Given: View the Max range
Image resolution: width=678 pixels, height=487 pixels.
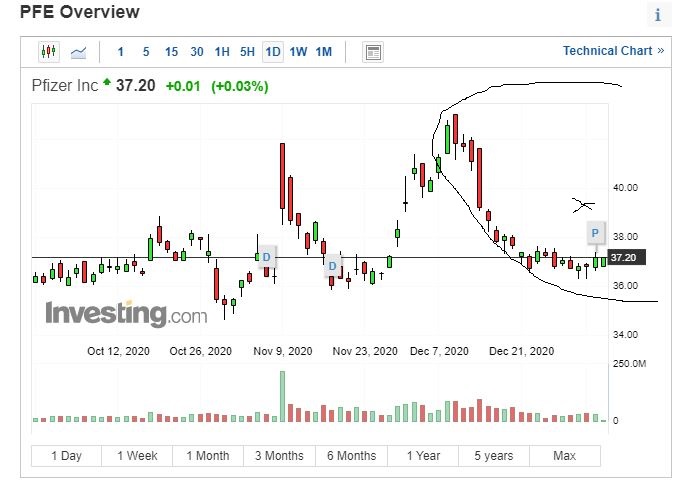Looking at the screenshot, I should click(565, 455).
